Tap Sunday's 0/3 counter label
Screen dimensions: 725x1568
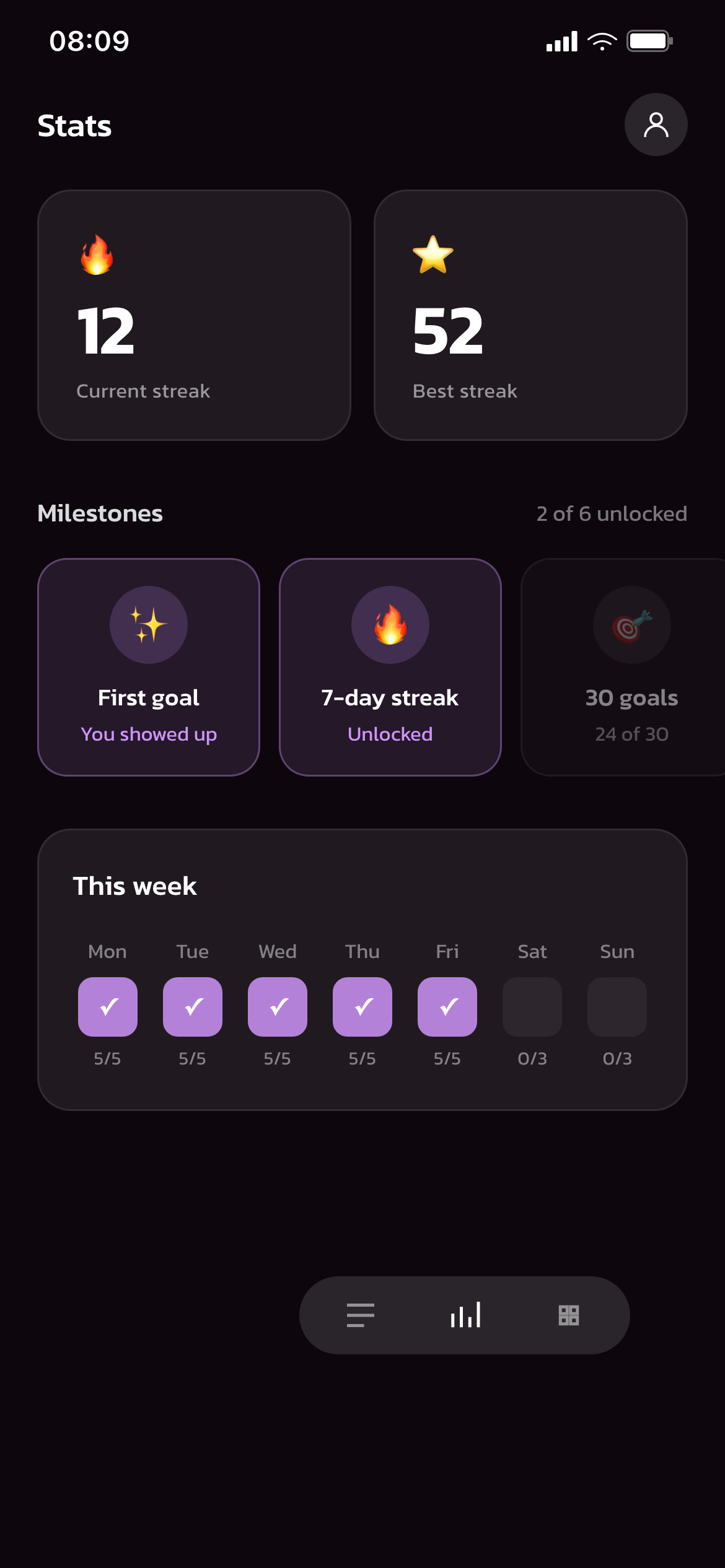(617, 1058)
